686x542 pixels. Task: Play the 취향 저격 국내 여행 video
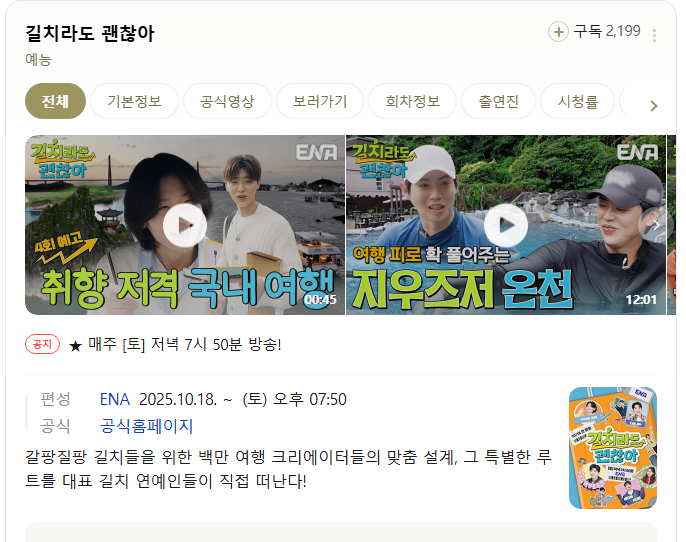[x=185, y=225]
